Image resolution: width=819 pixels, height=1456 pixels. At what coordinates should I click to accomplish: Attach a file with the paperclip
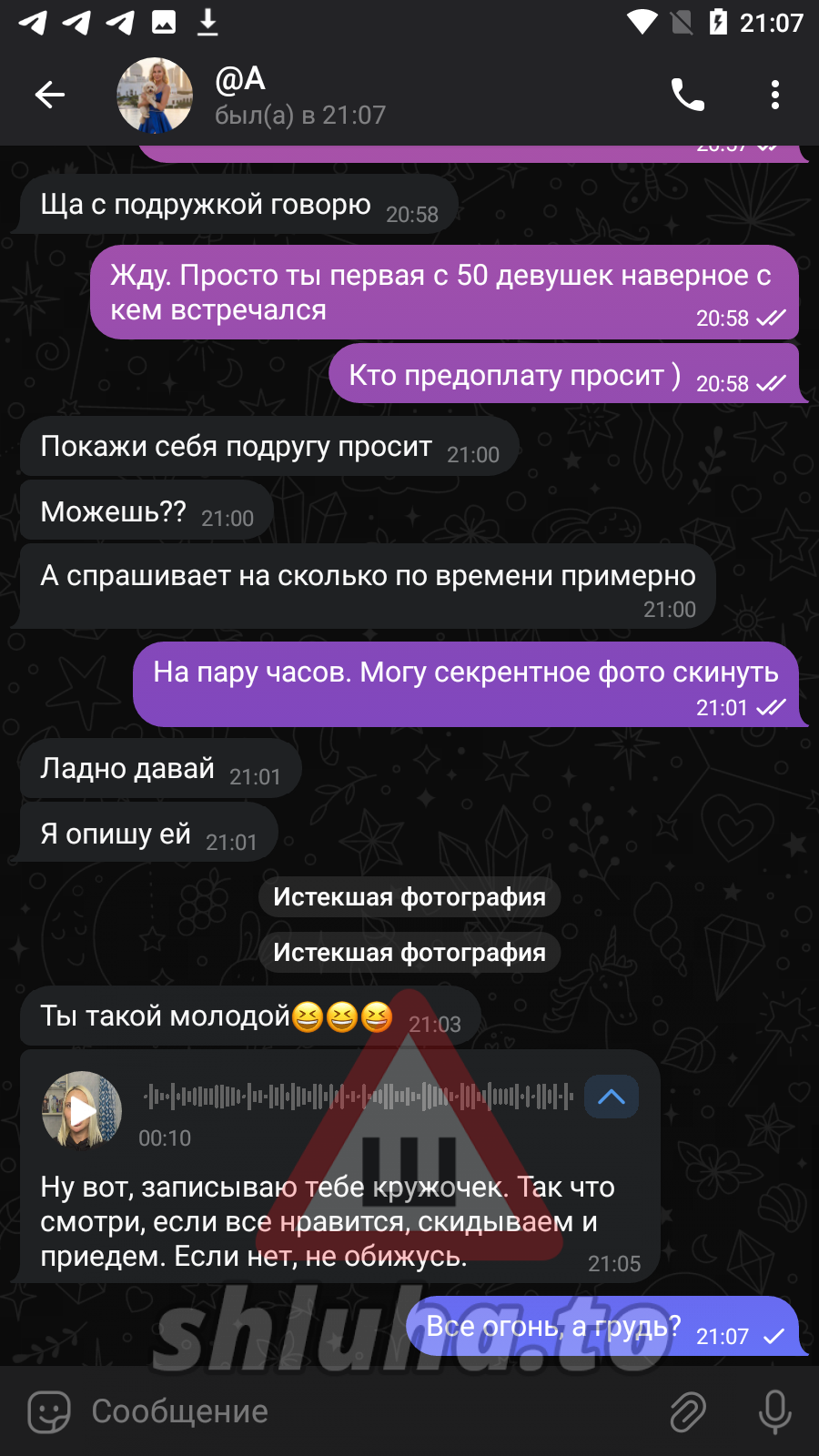(688, 1411)
